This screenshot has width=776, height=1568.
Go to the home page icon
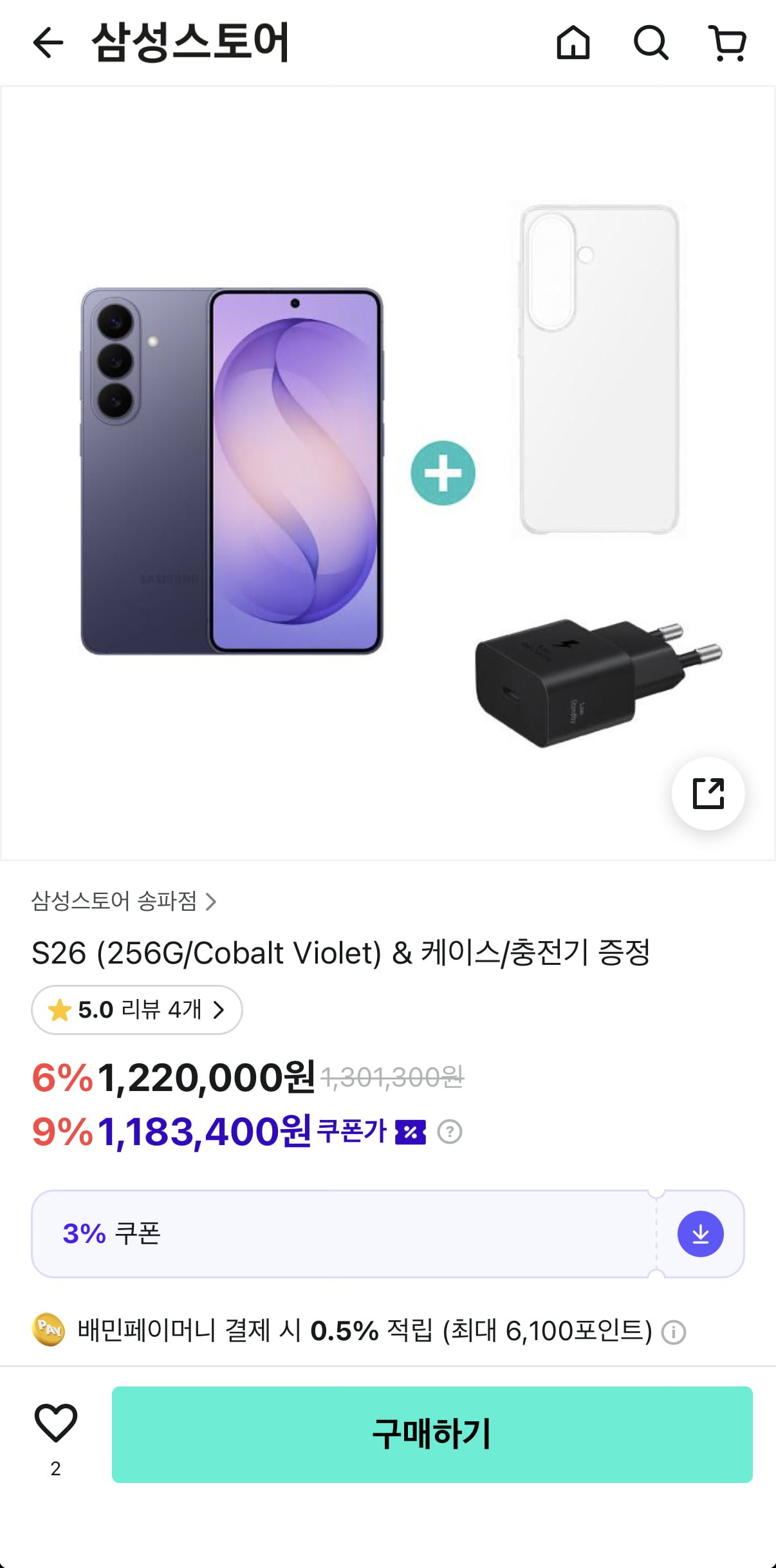(573, 43)
